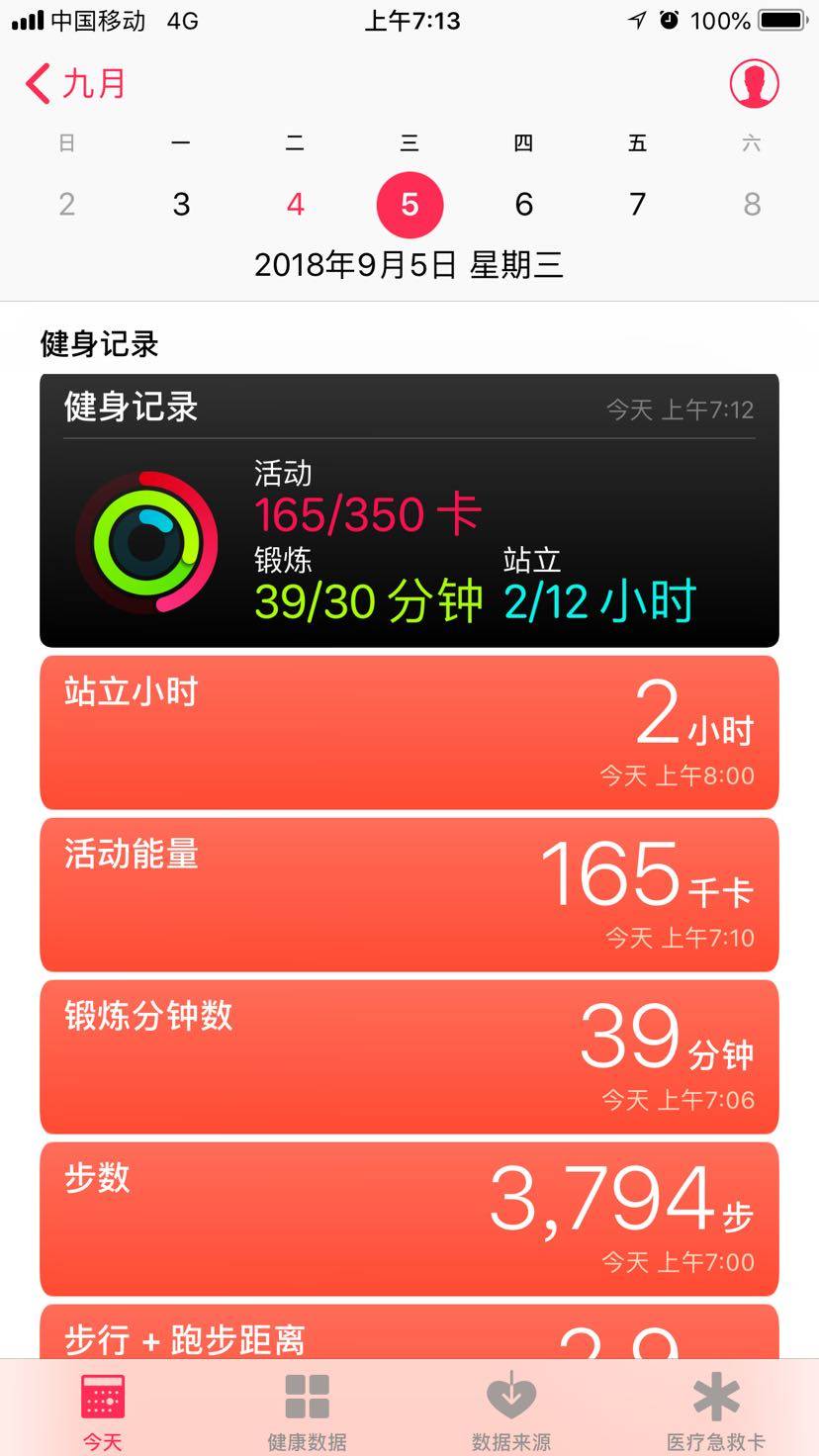Screen dimensions: 819x1456
Task: Switch to the 数据来源 tab
Action: tap(511, 1410)
